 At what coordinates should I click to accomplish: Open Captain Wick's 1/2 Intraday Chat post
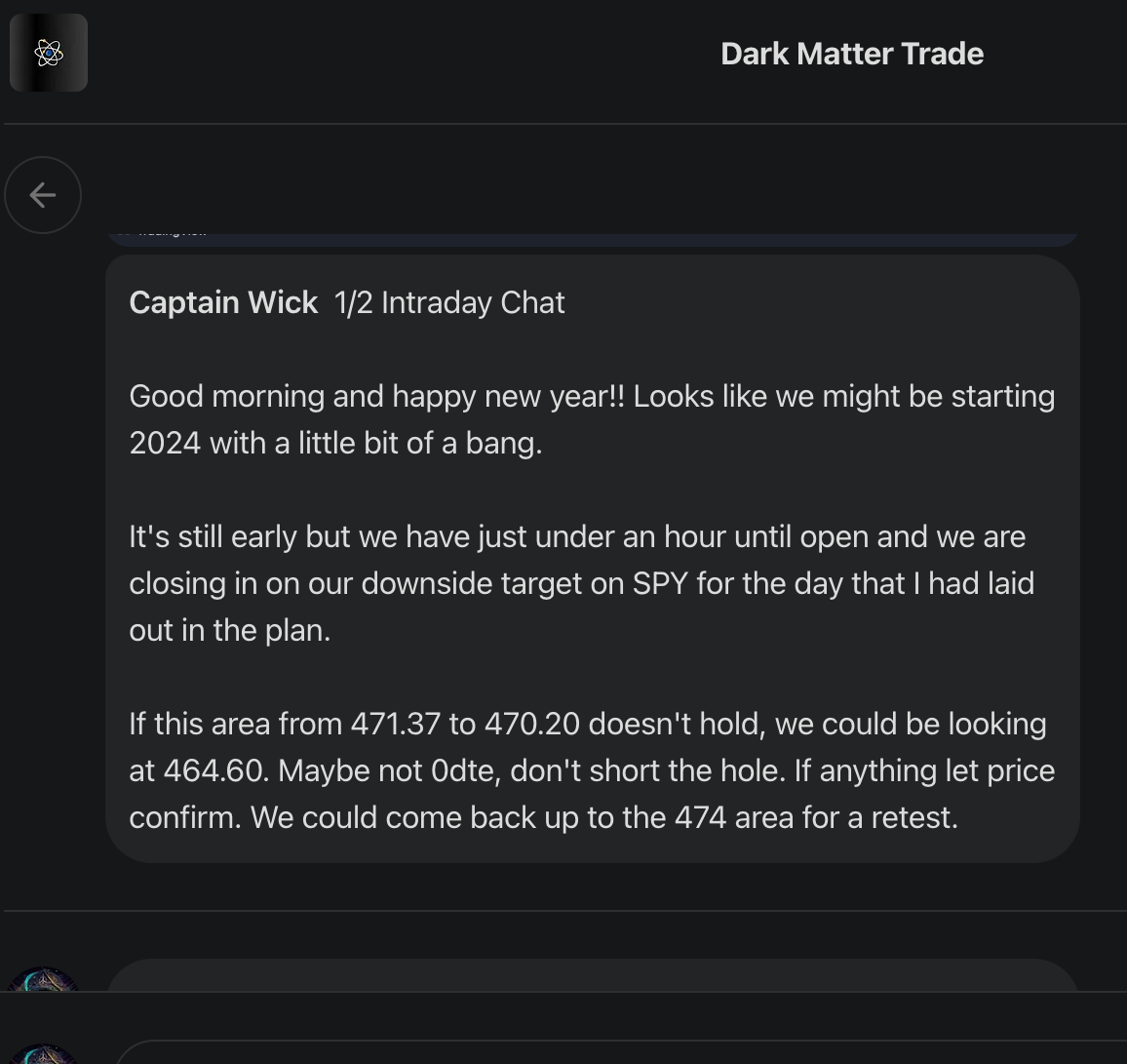tap(592, 559)
